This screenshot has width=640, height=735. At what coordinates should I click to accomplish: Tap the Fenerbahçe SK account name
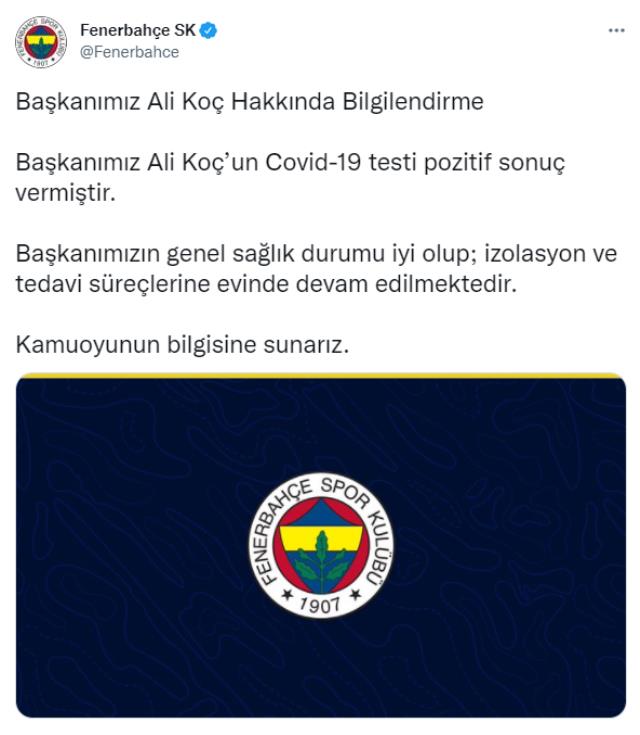pos(137,31)
